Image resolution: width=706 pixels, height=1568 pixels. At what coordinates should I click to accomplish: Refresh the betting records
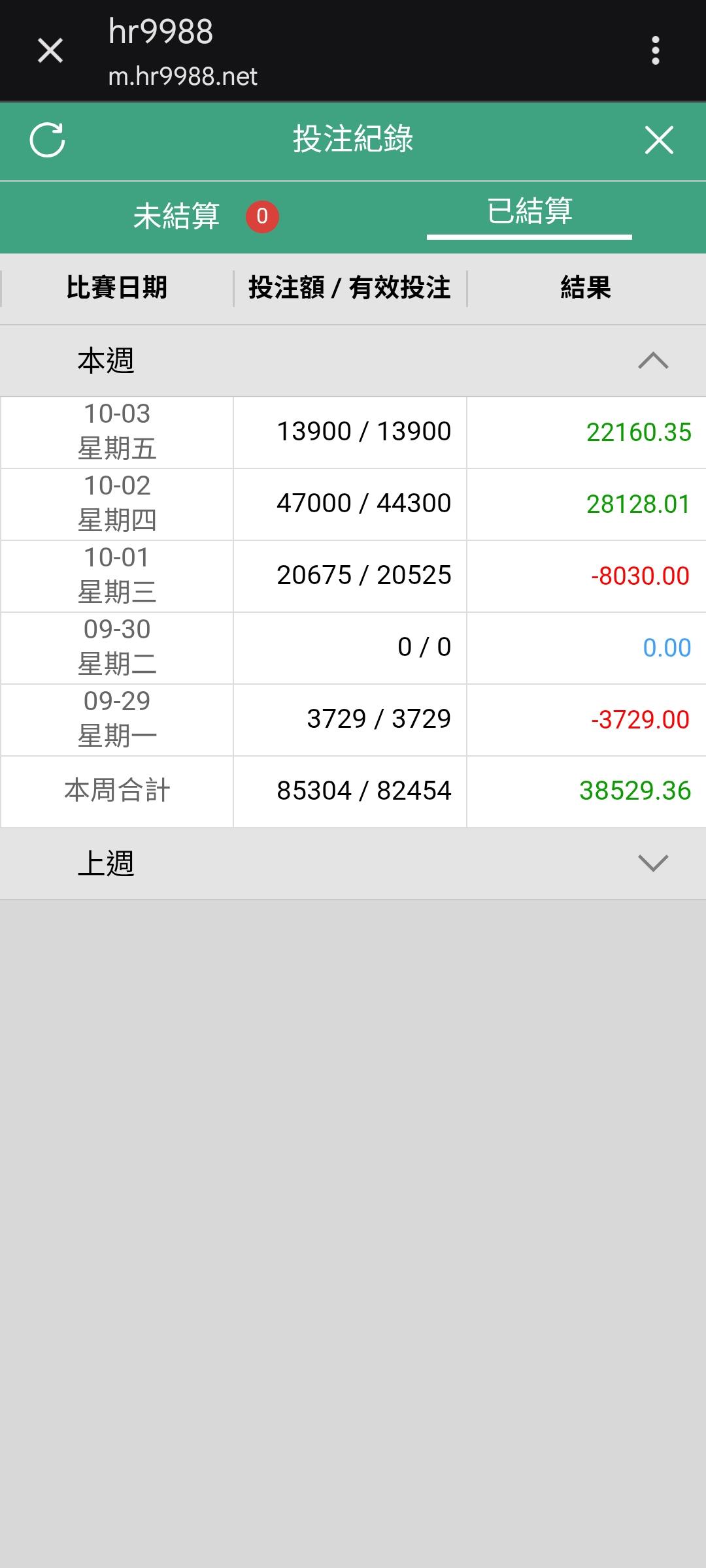[48, 140]
